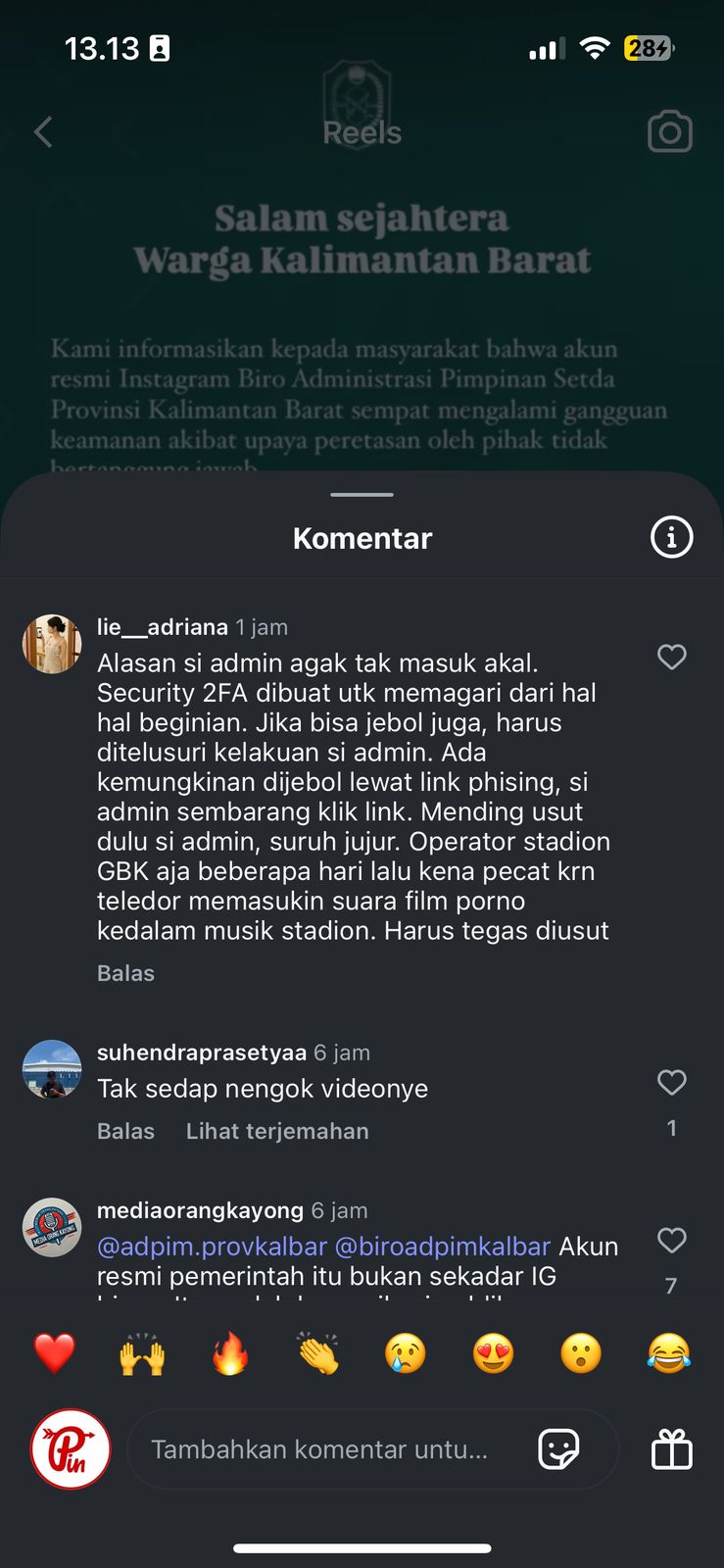
Task: Open suhendraprasetyaa's username
Action: [x=201, y=1053]
